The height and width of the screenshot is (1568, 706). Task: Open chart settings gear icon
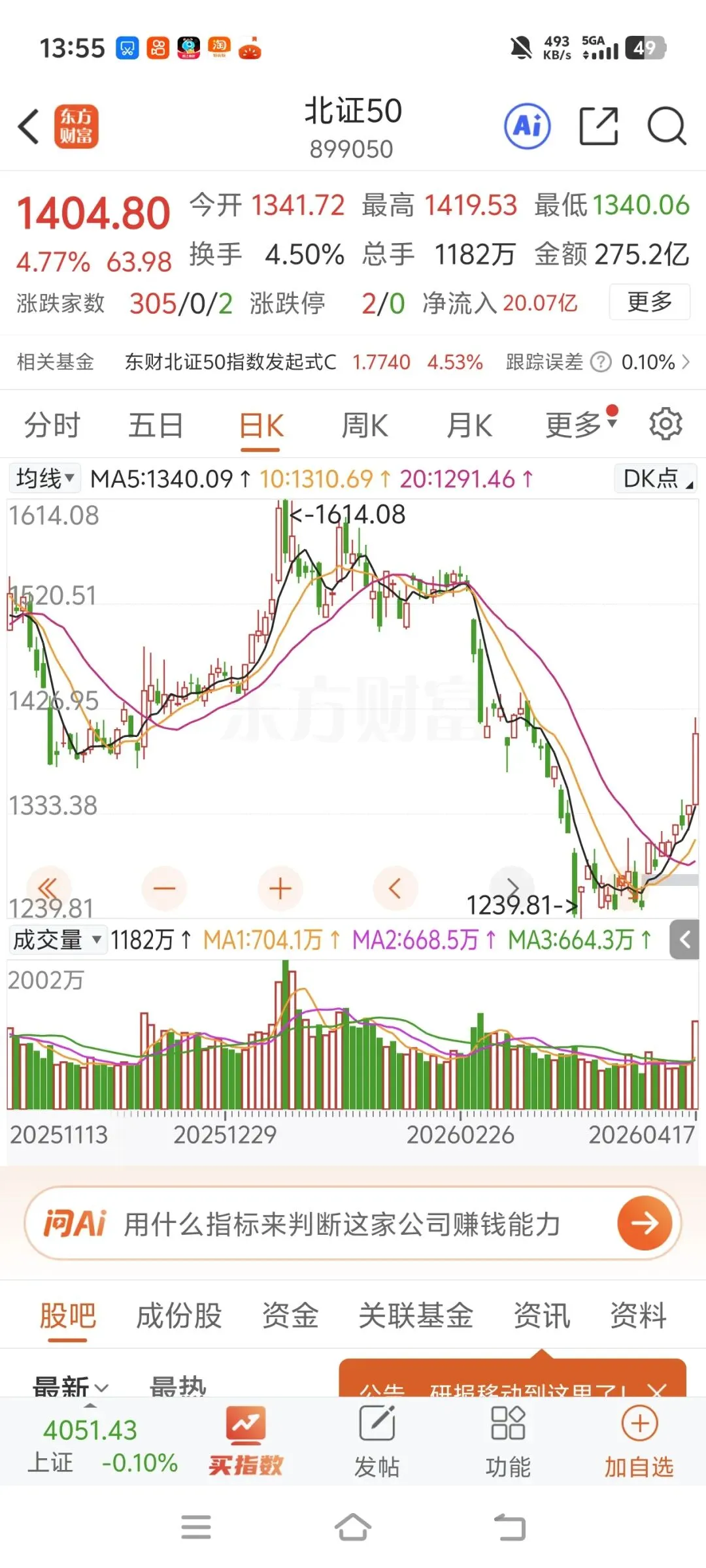pyautogui.click(x=665, y=424)
